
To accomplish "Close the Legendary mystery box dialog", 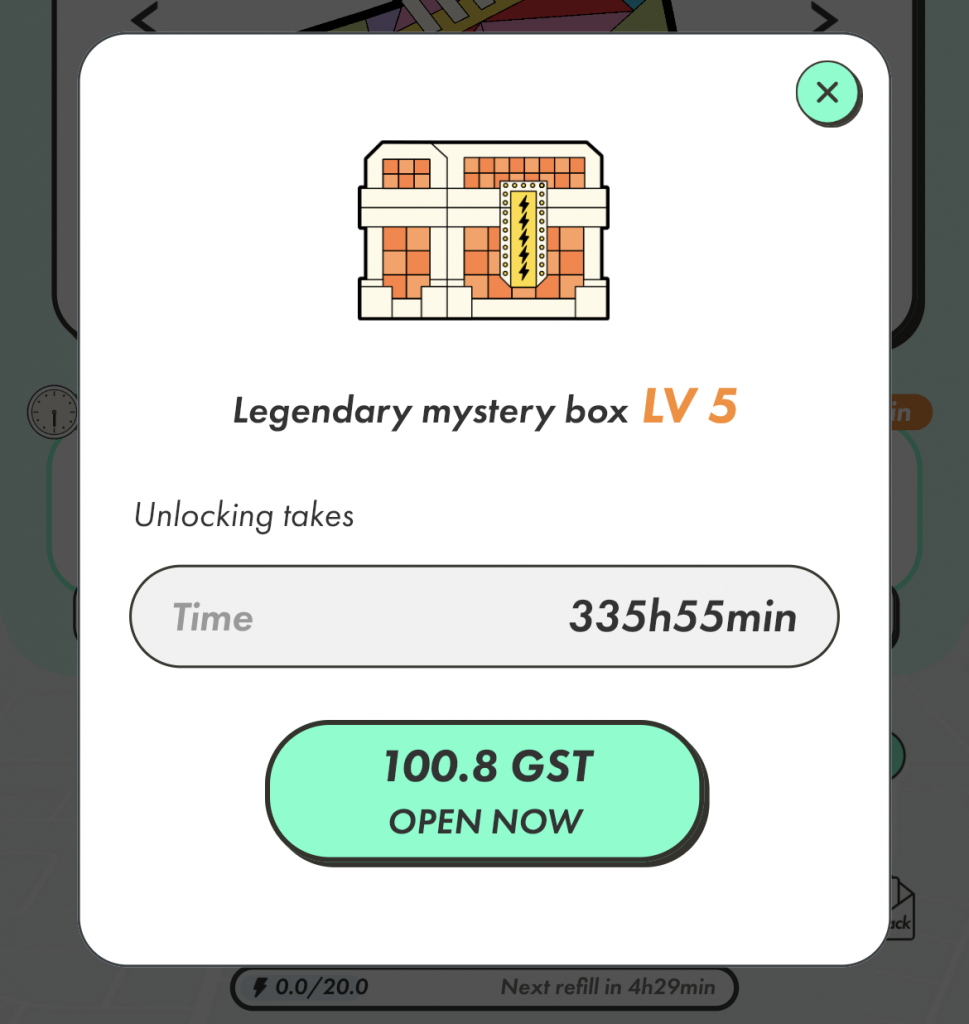I will (827, 93).
